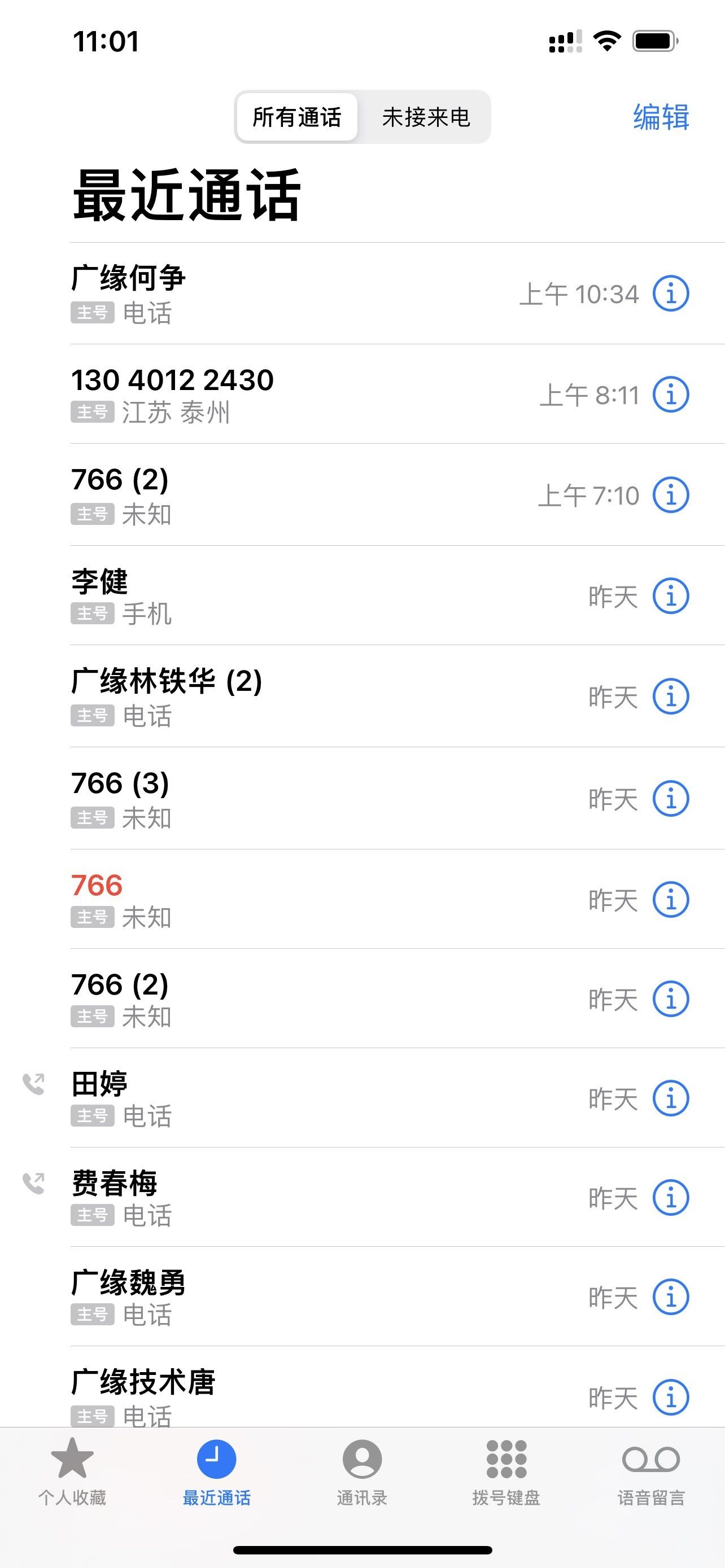View info for 130 4012 2430
725x1568 pixels.
(x=671, y=395)
